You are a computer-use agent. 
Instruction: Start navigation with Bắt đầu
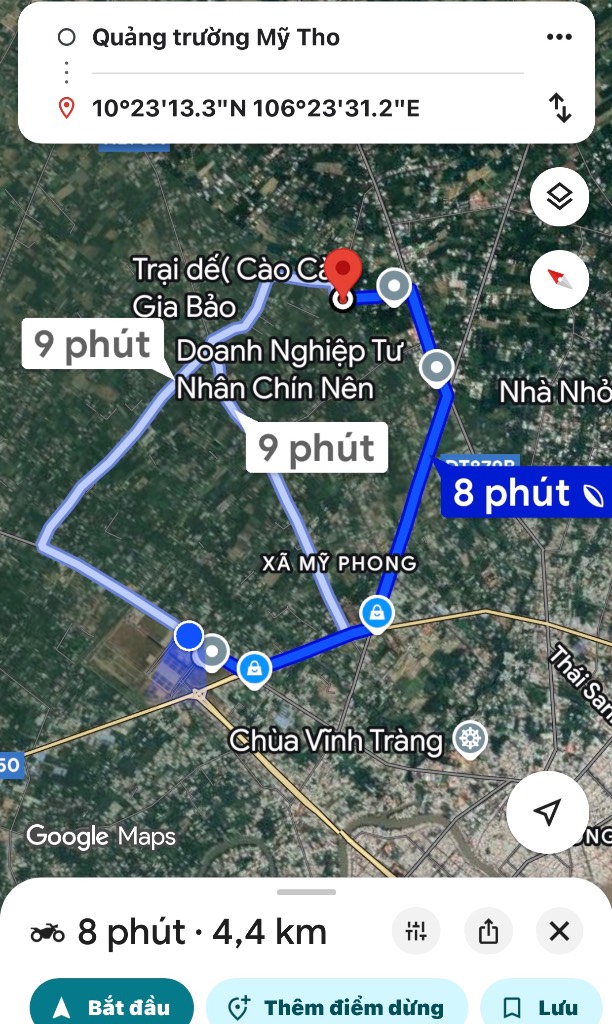[112, 1005]
